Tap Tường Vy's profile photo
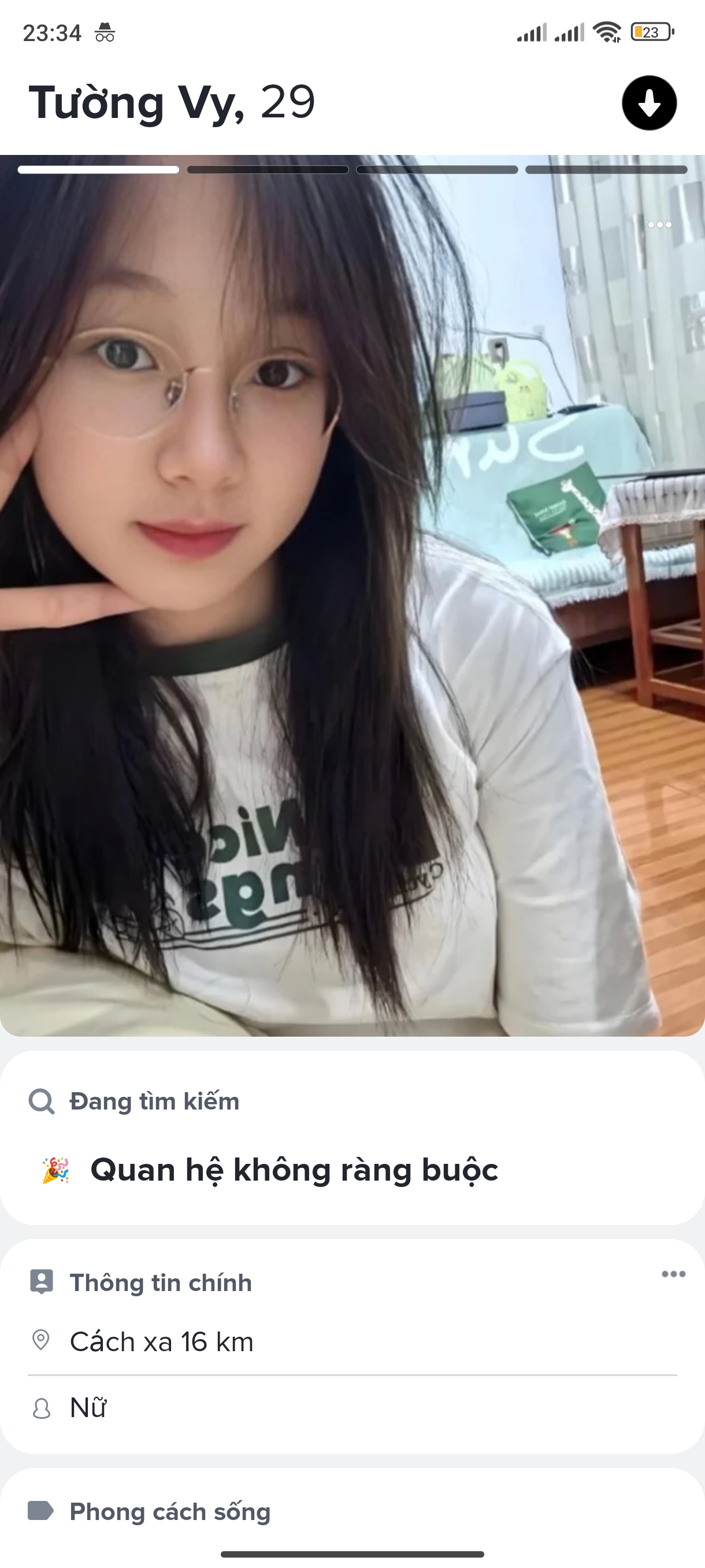Image resolution: width=705 pixels, height=1568 pixels. click(352, 597)
